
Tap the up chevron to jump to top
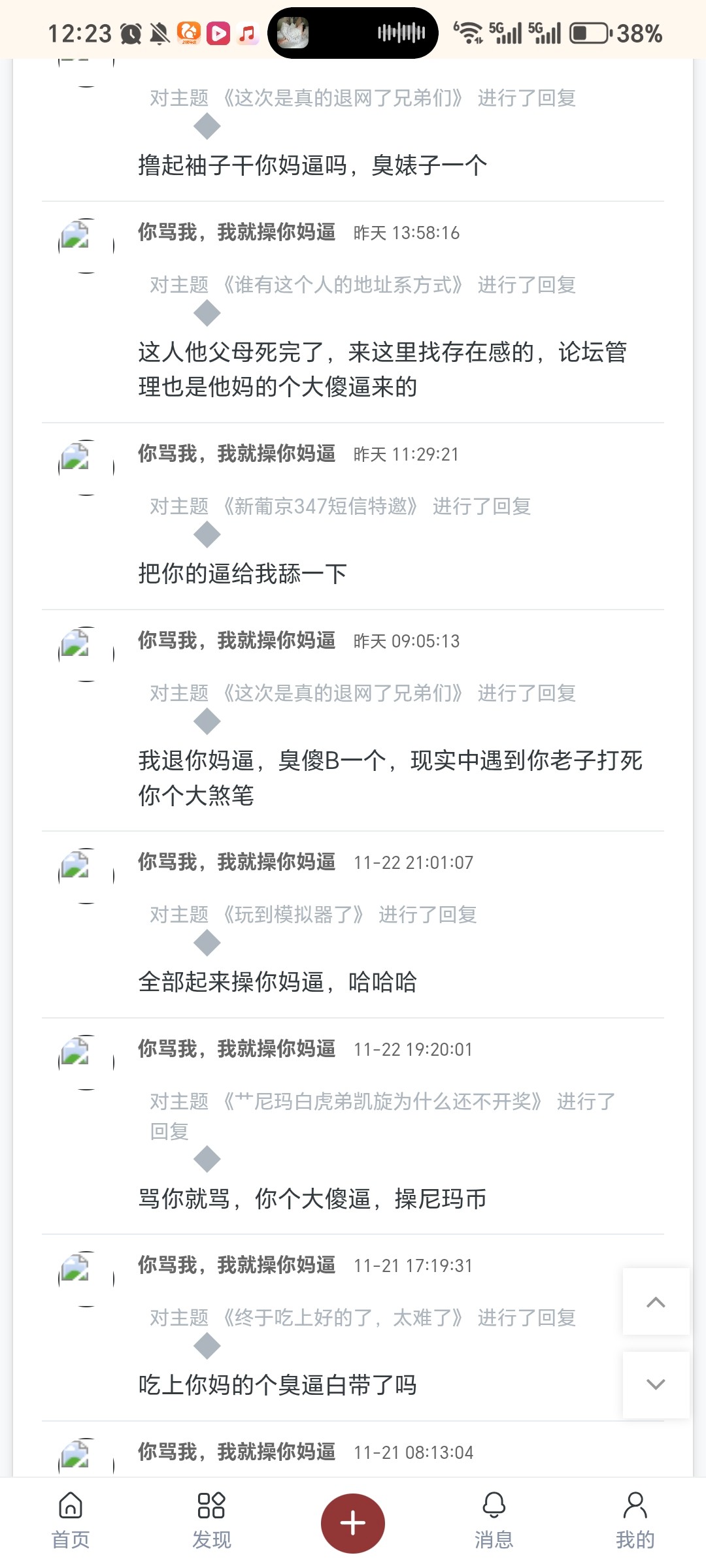coord(656,1300)
